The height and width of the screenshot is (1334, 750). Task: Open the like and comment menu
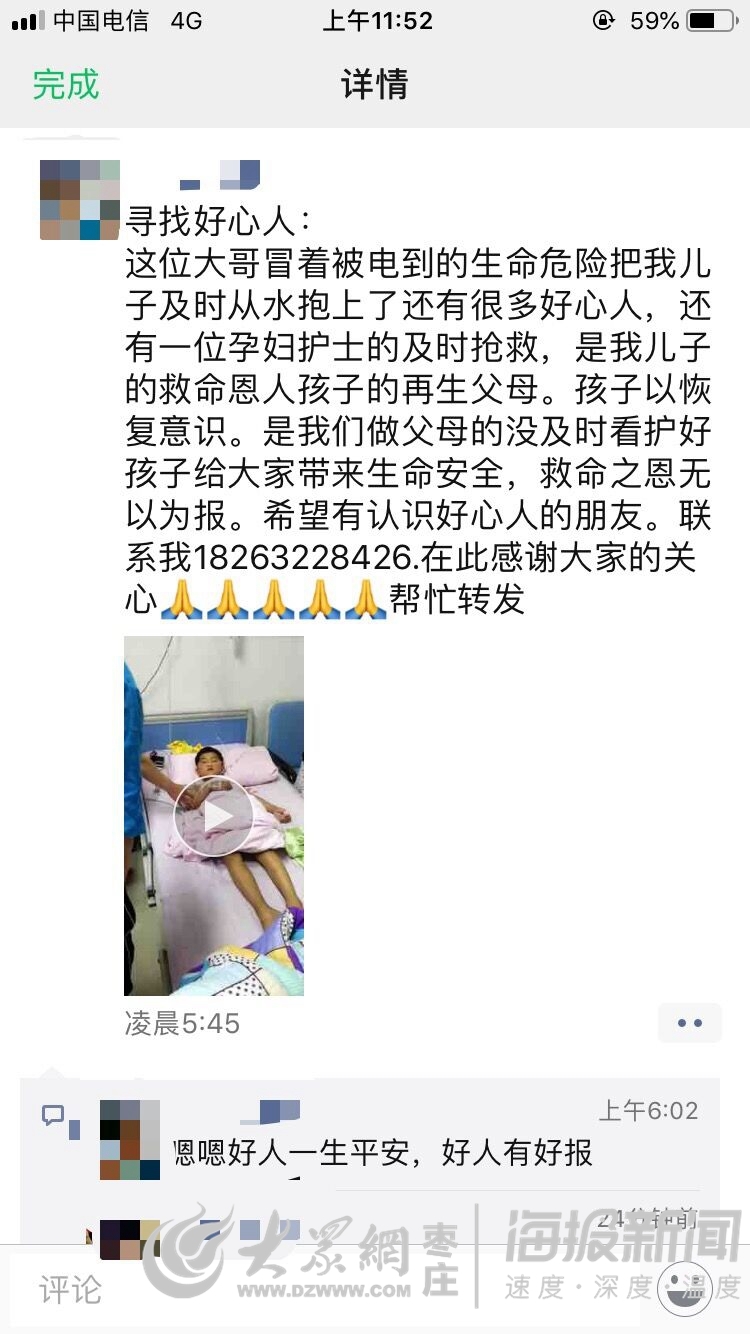coord(689,1023)
